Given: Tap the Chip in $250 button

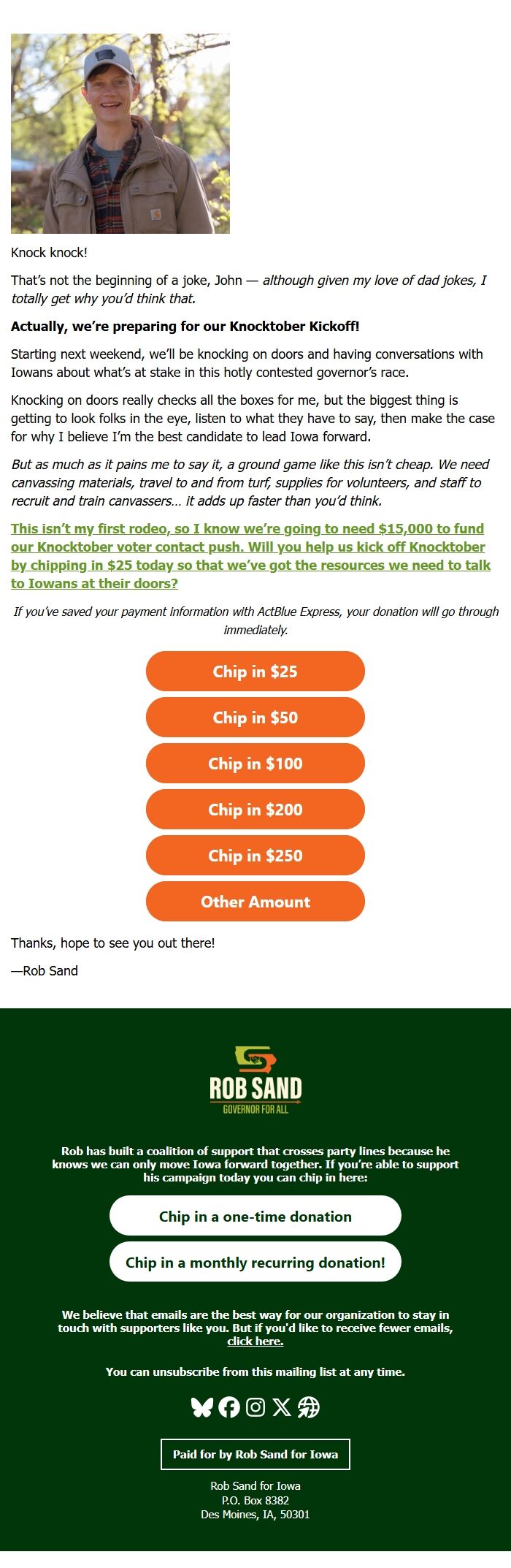Looking at the screenshot, I should pos(255,856).
